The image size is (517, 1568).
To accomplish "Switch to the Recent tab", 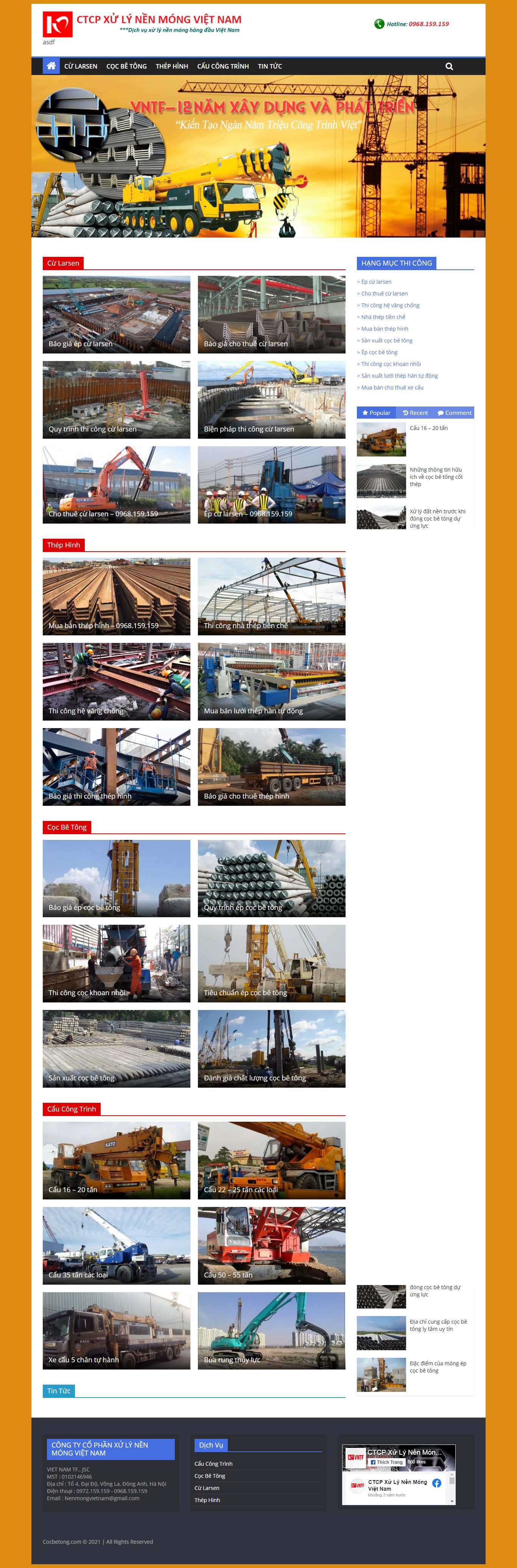I will point(416,413).
